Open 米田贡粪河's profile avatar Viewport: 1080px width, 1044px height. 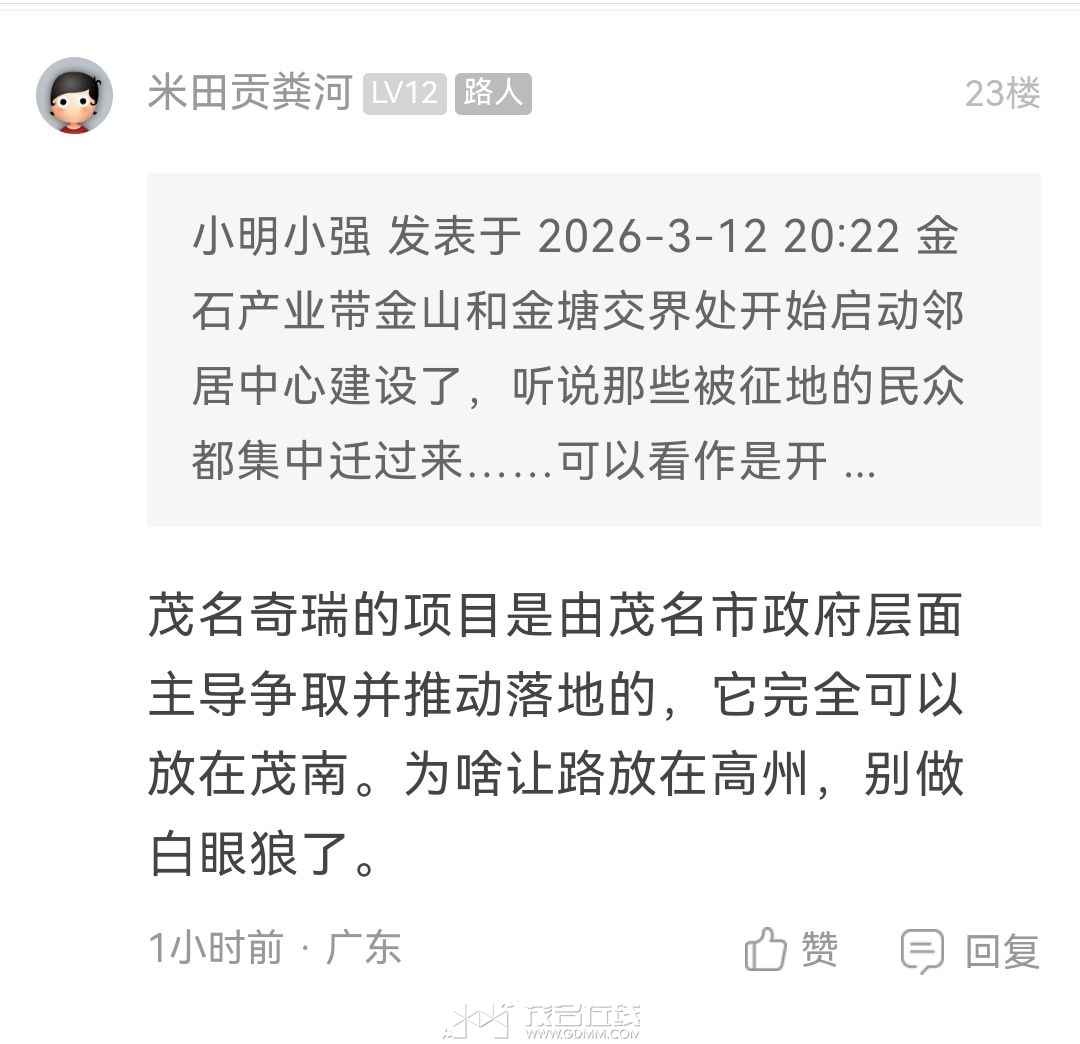point(74,95)
